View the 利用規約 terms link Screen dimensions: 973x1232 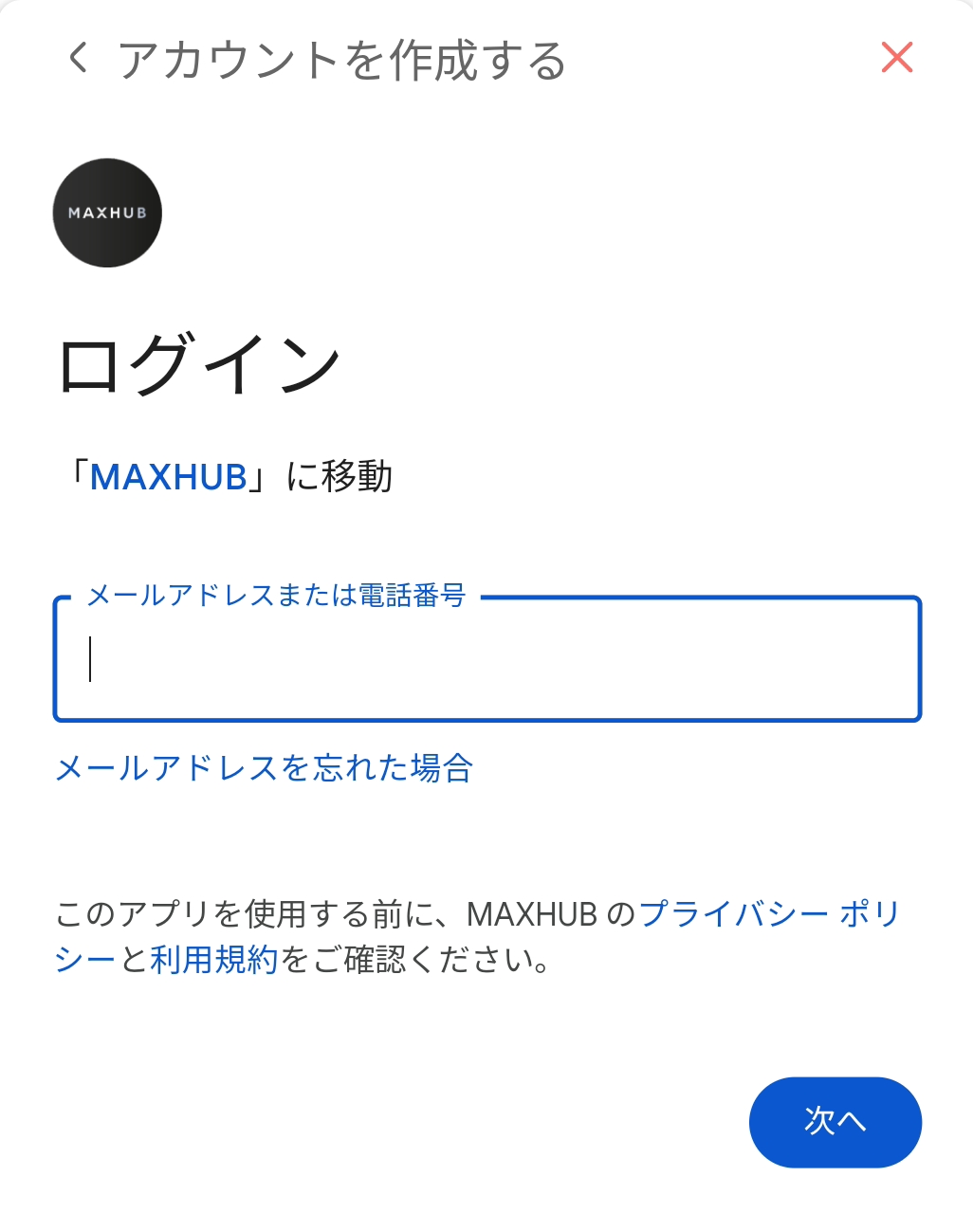click(213, 961)
